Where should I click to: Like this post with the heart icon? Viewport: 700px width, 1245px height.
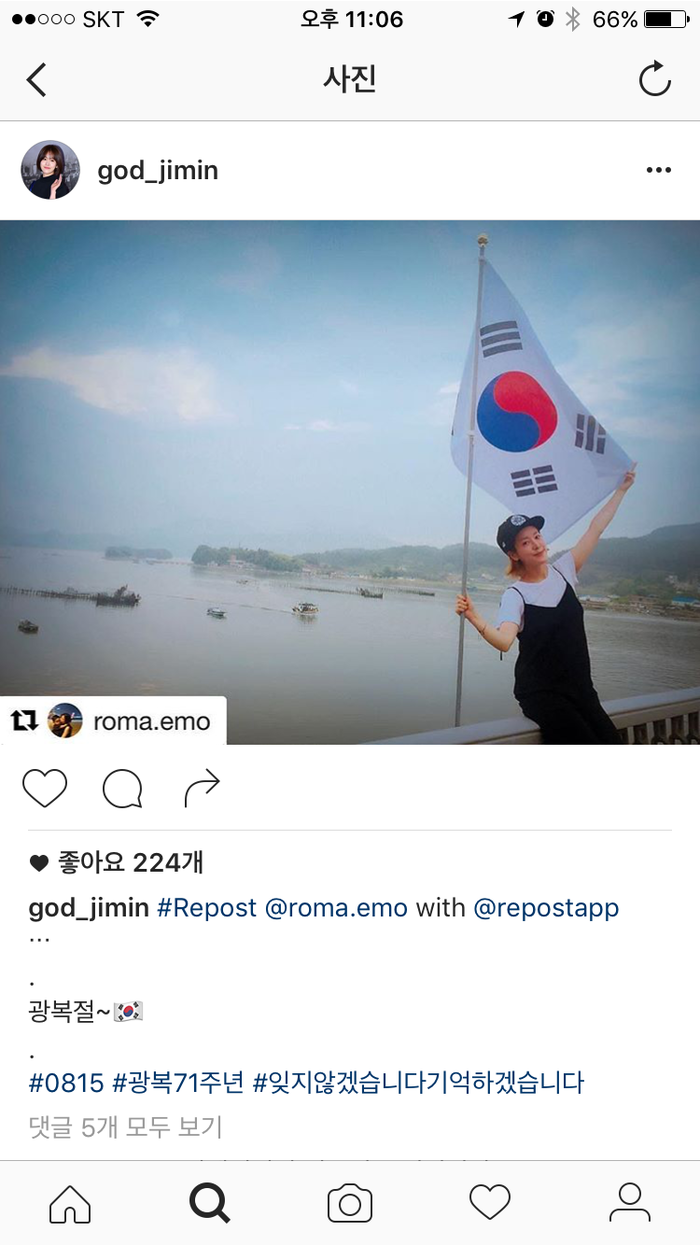pyautogui.click(x=45, y=789)
